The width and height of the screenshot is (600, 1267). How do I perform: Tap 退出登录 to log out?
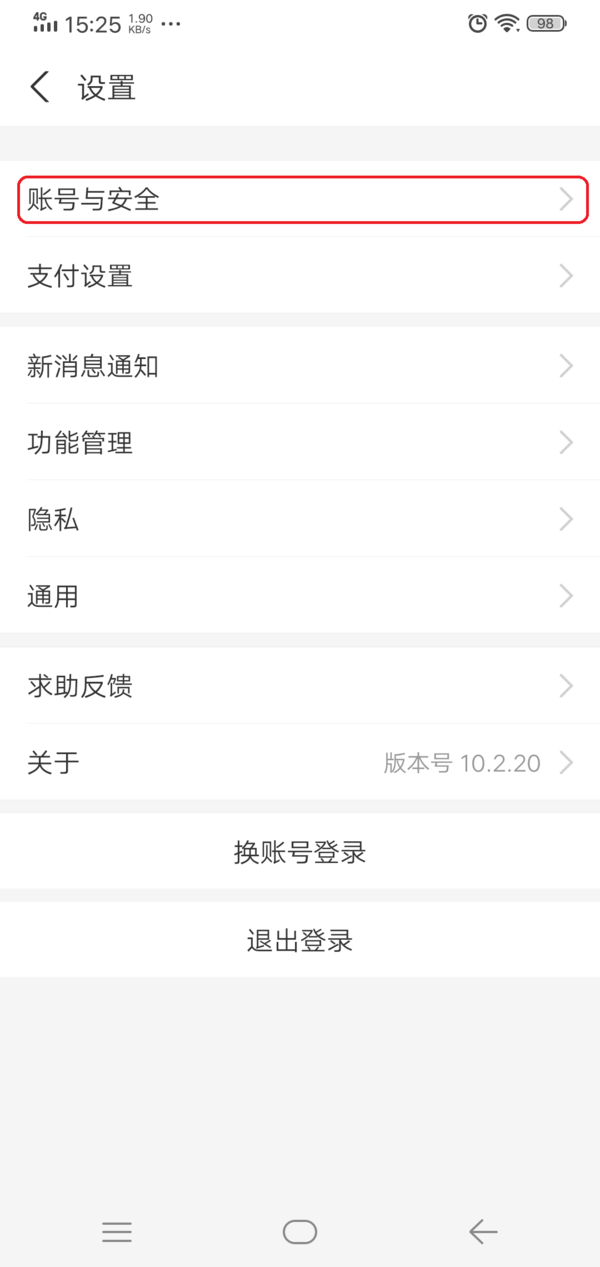coord(300,941)
